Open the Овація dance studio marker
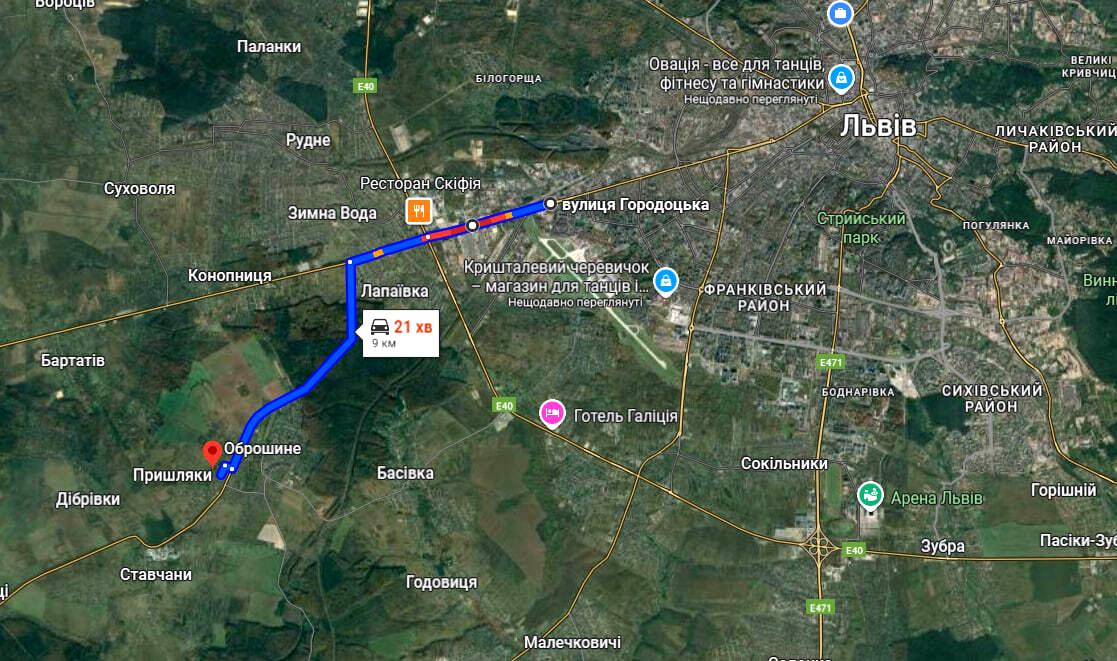Image resolution: width=1117 pixels, height=661 pixels. (841, 77)
